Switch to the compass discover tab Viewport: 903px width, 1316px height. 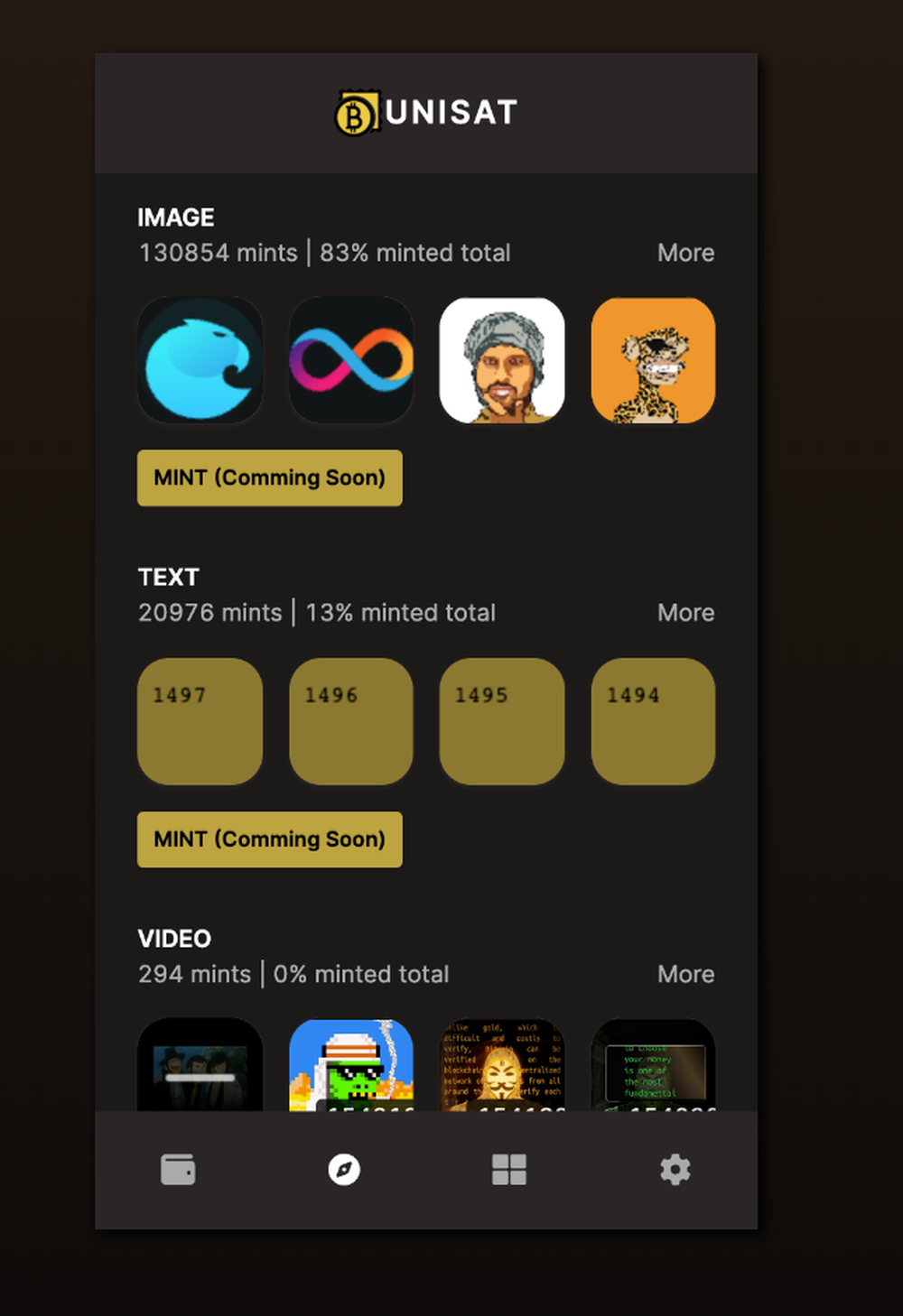tap(344, 1170)
